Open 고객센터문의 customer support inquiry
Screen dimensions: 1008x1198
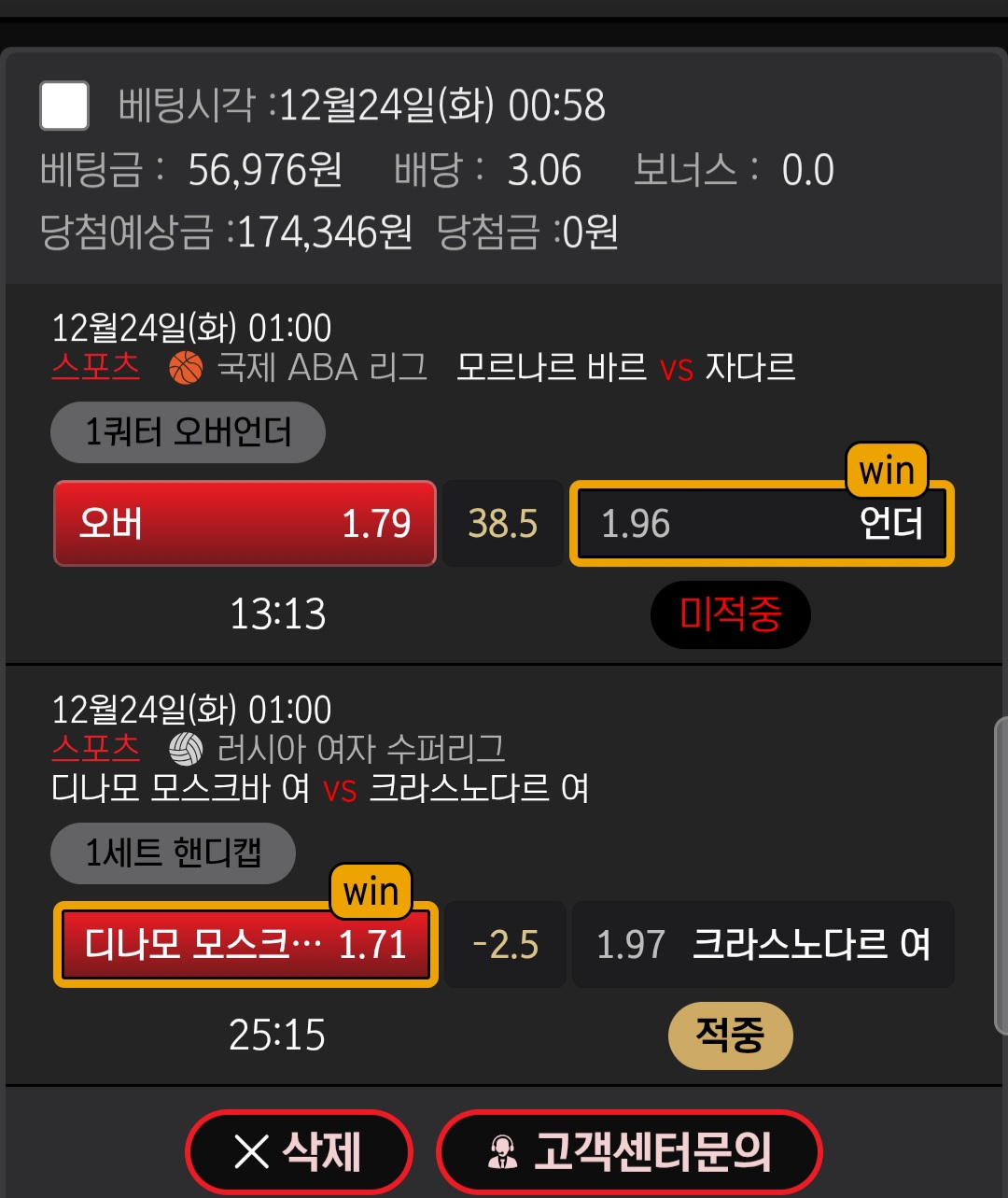[x=629, y=1152]
